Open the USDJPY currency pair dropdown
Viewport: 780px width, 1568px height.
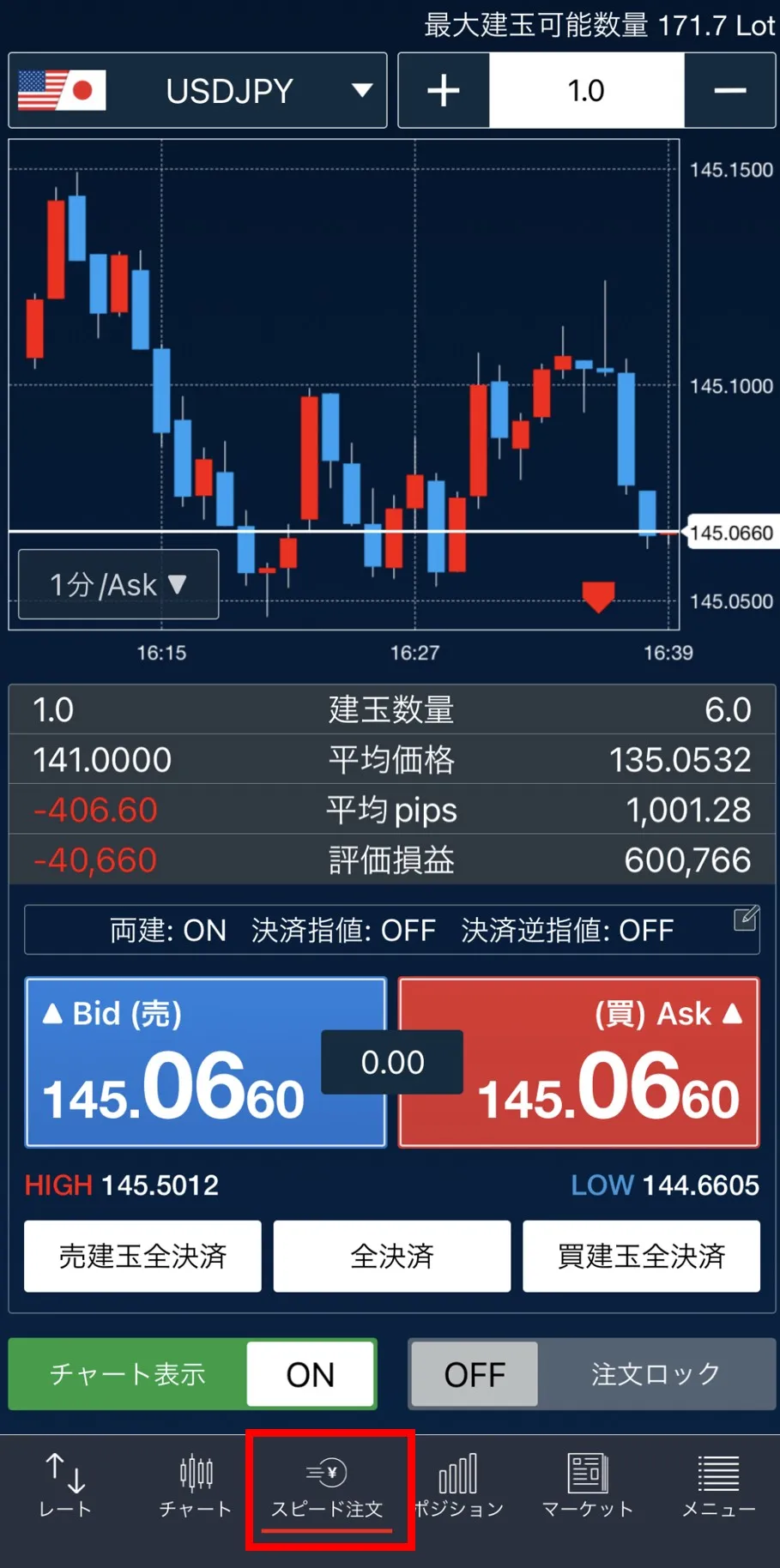coord(197,91)
